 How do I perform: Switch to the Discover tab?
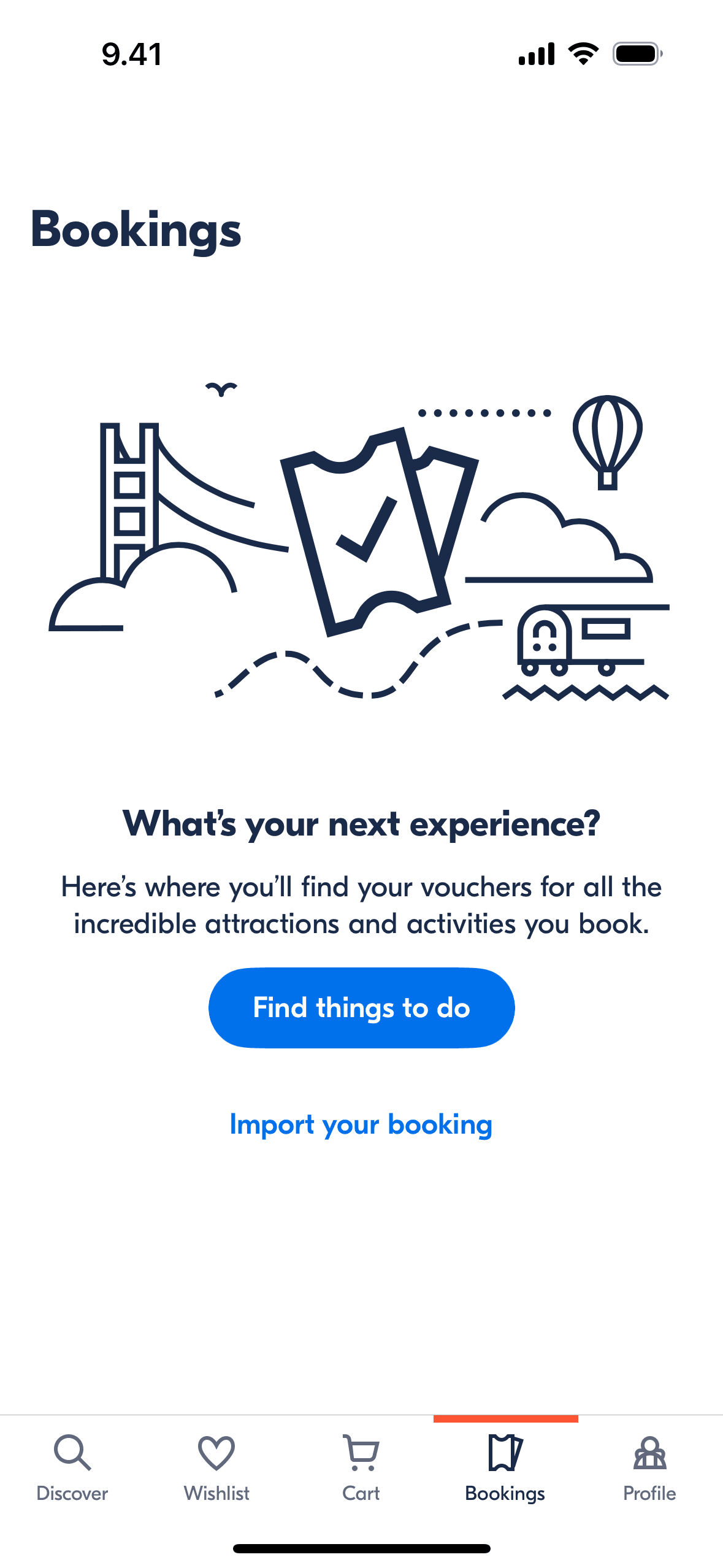pos(72,1467)
